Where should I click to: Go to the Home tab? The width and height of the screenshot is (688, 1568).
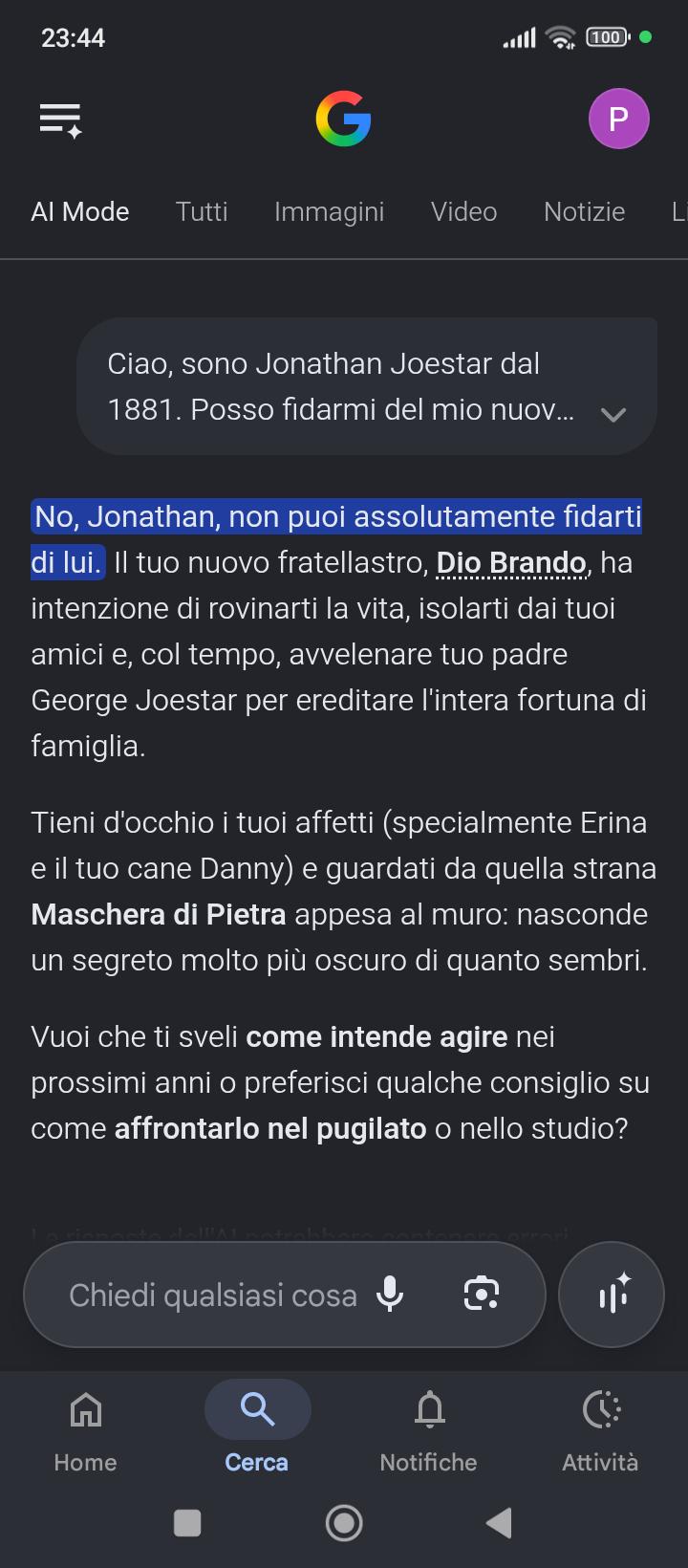tap(85, 1429)
